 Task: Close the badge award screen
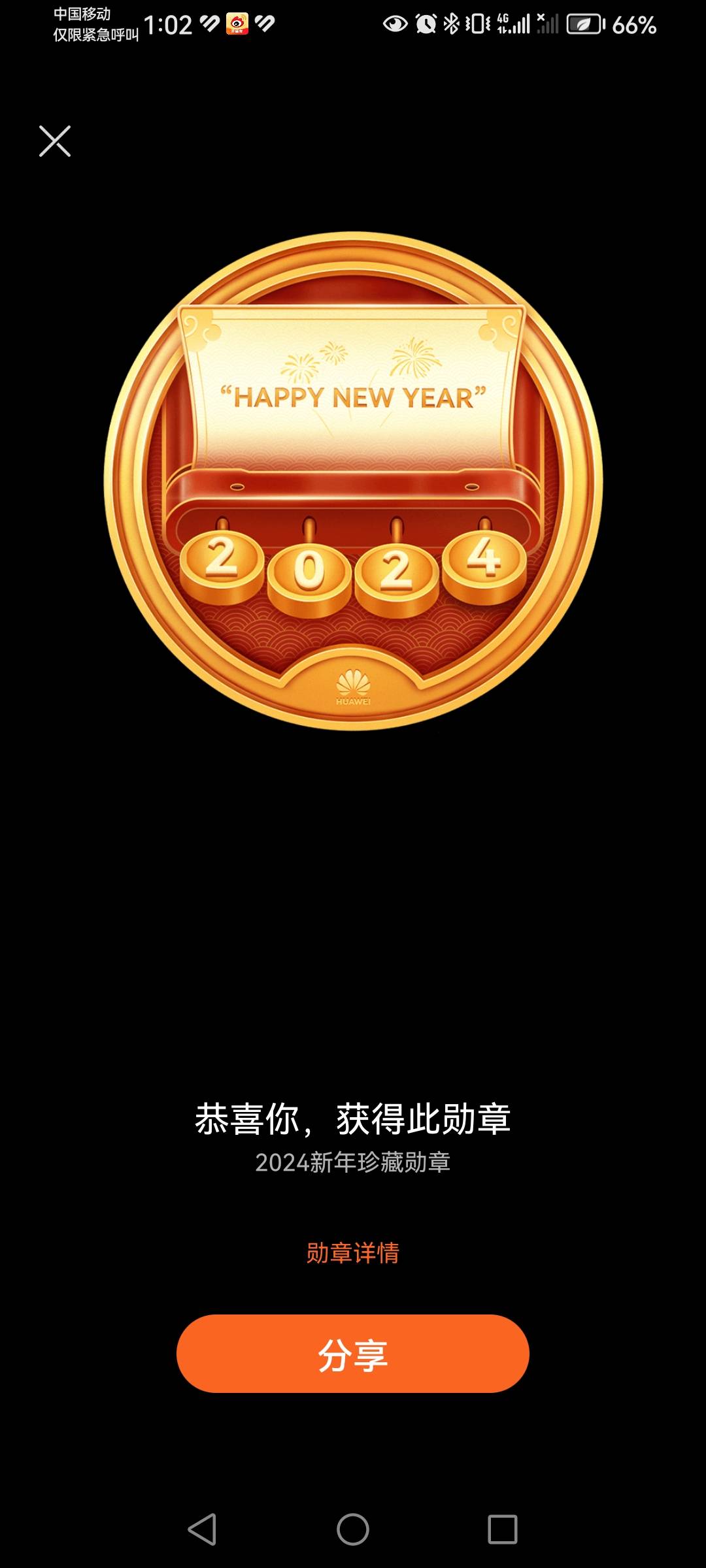click(56, 142)
